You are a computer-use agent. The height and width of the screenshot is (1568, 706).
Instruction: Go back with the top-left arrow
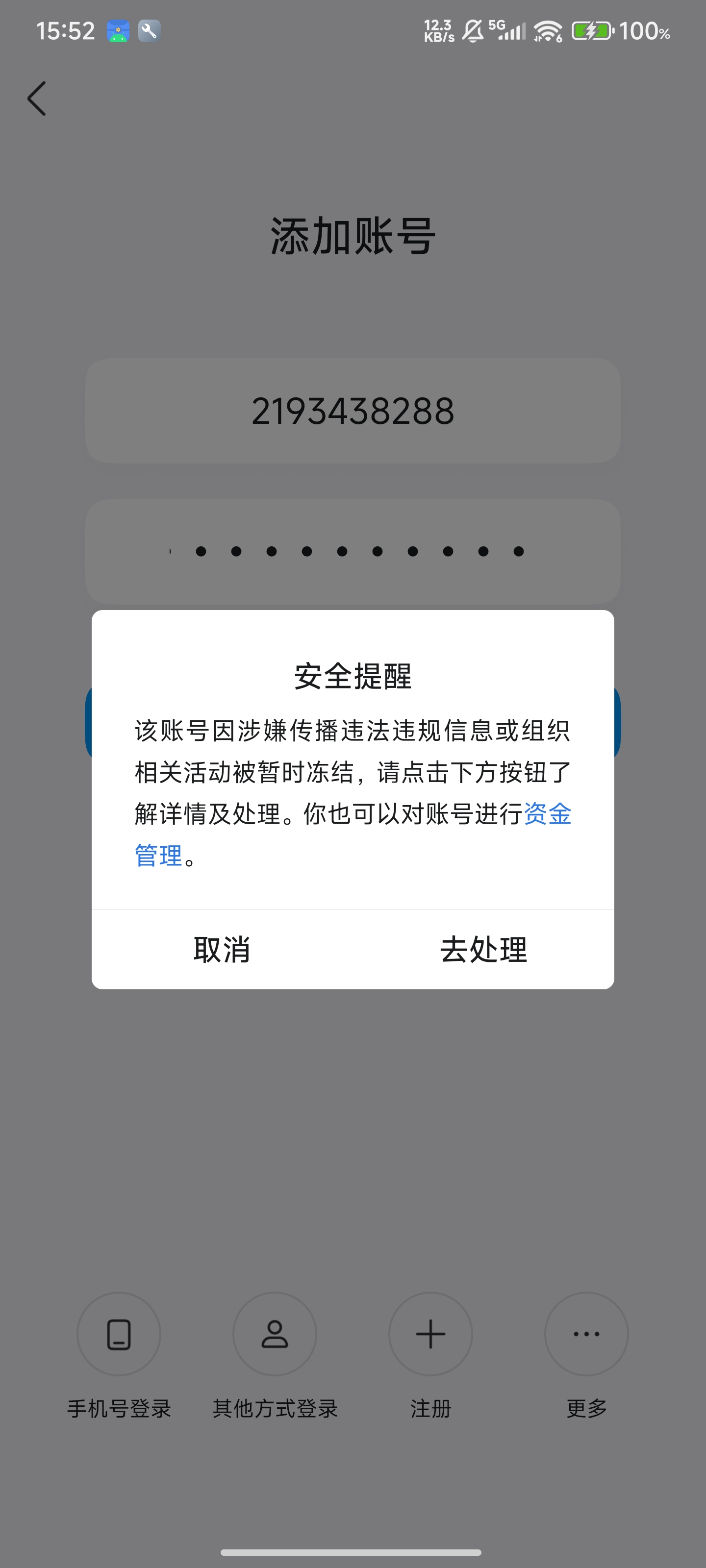coord(37,98)
